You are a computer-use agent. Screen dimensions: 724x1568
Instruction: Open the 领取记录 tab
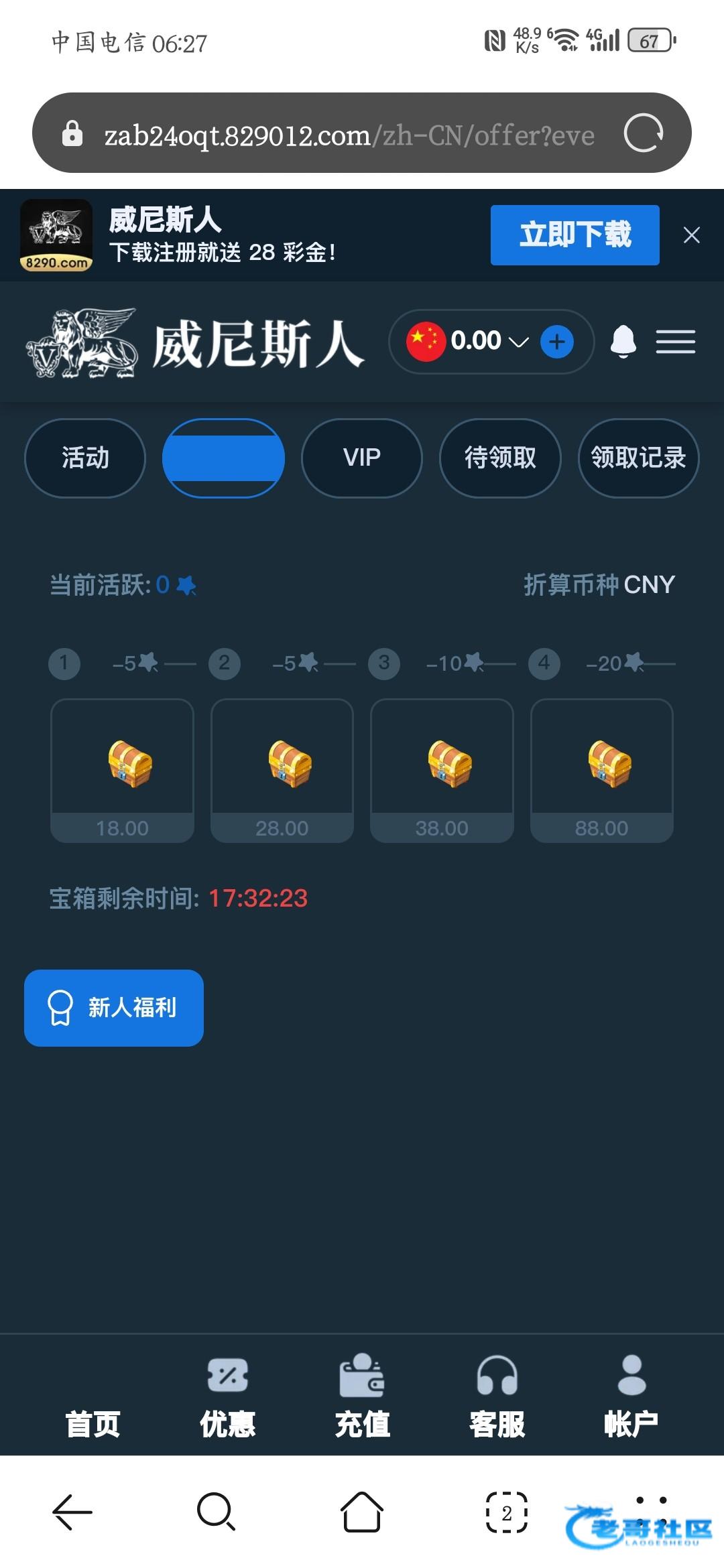[638, 458]
